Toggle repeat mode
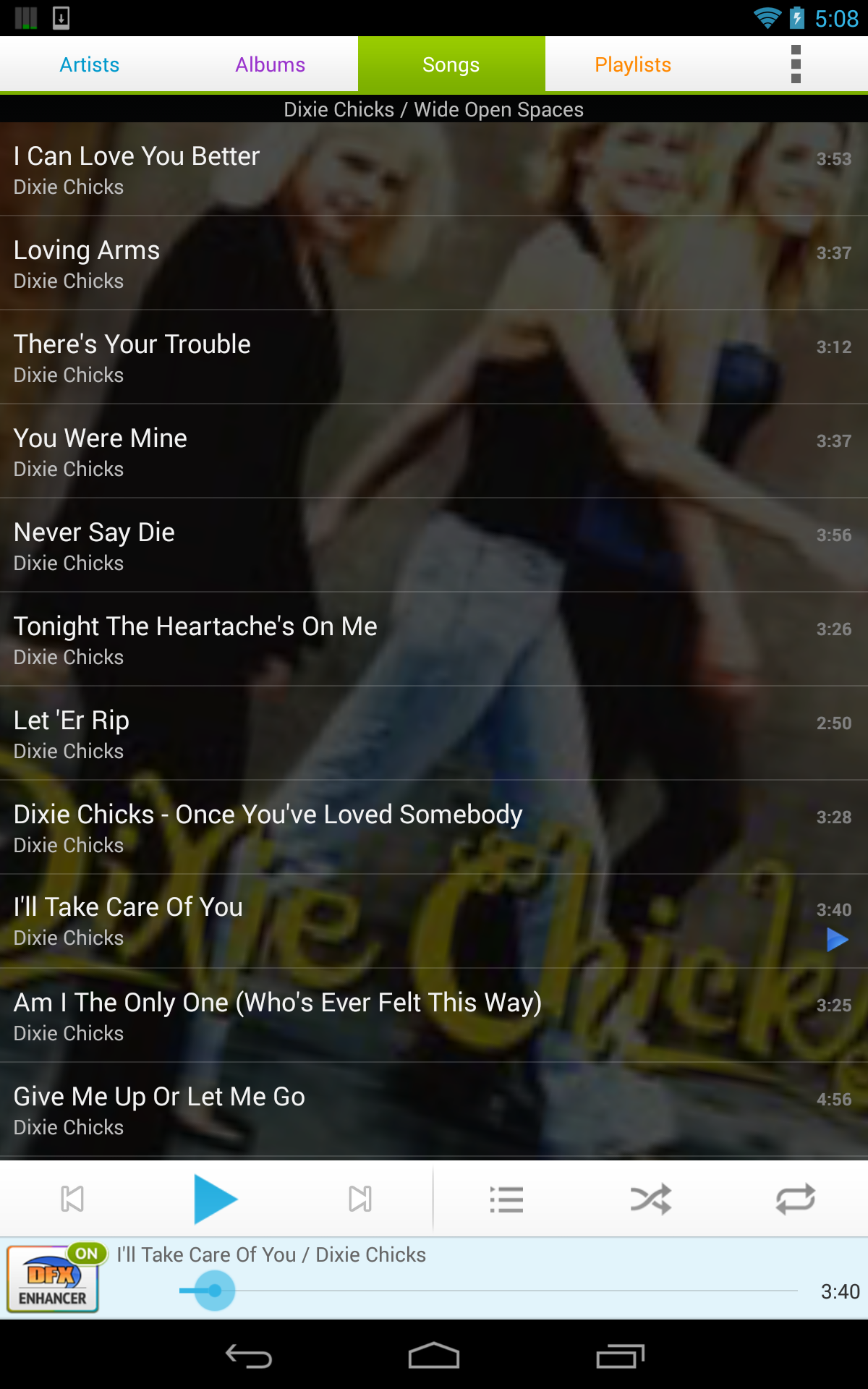The height and width of the screenshot is (1389, 868). pyautogui.click(x=795, y=1199)
